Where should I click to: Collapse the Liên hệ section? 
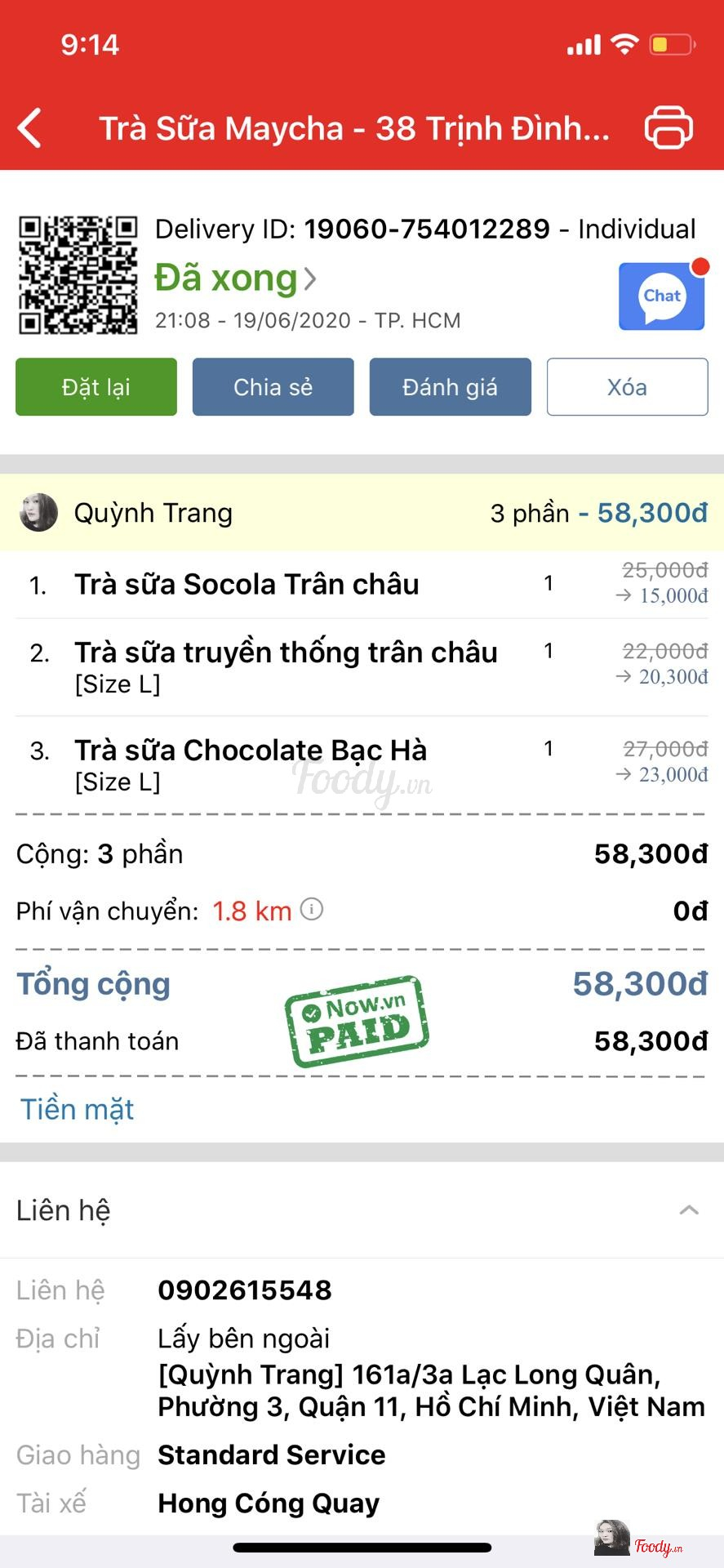point(689,1210)
